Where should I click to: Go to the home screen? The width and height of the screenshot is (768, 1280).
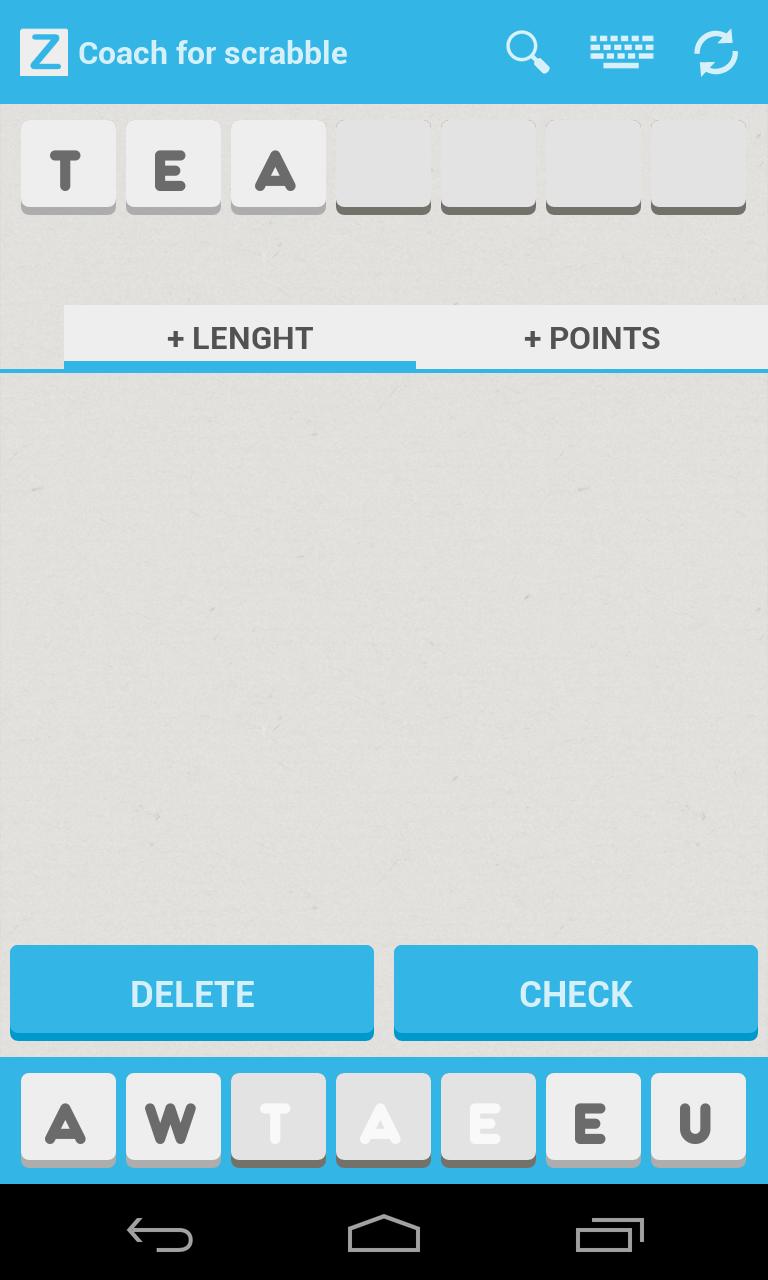384,1234
